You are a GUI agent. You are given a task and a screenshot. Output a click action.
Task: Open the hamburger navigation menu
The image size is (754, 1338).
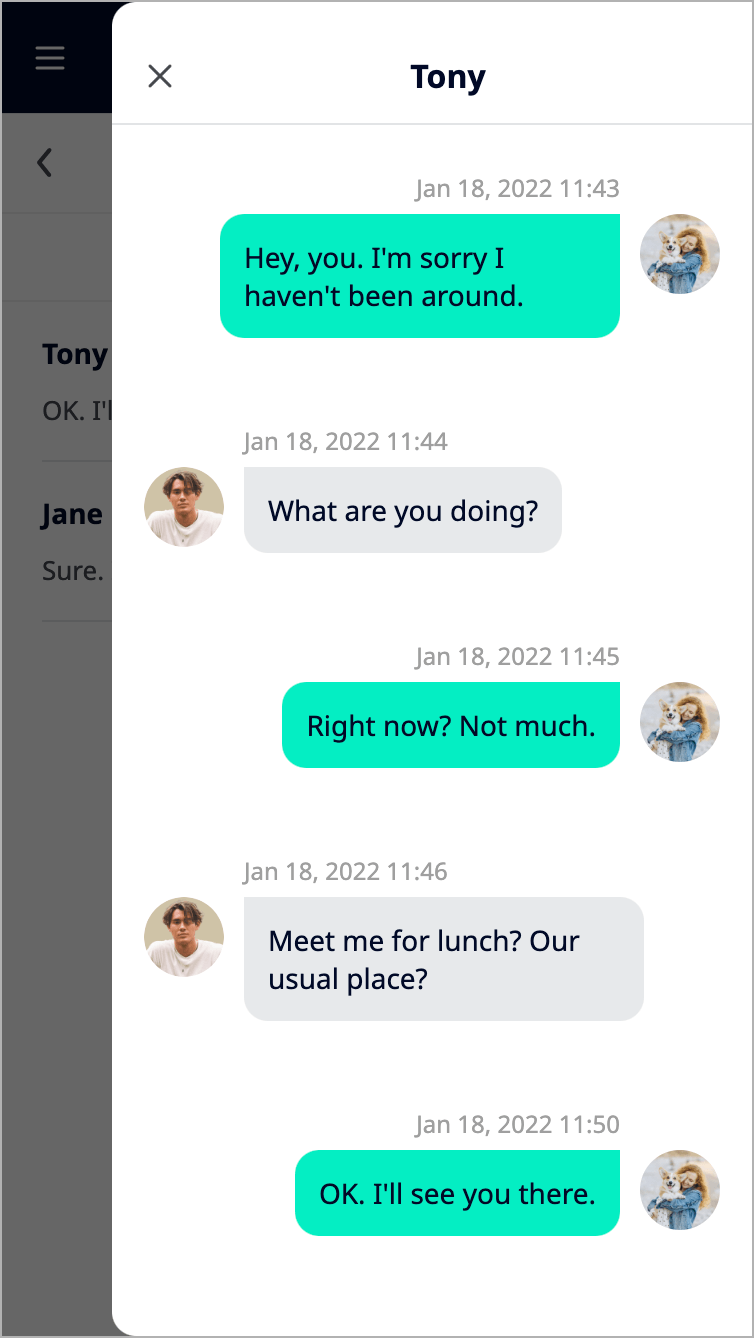50,57
